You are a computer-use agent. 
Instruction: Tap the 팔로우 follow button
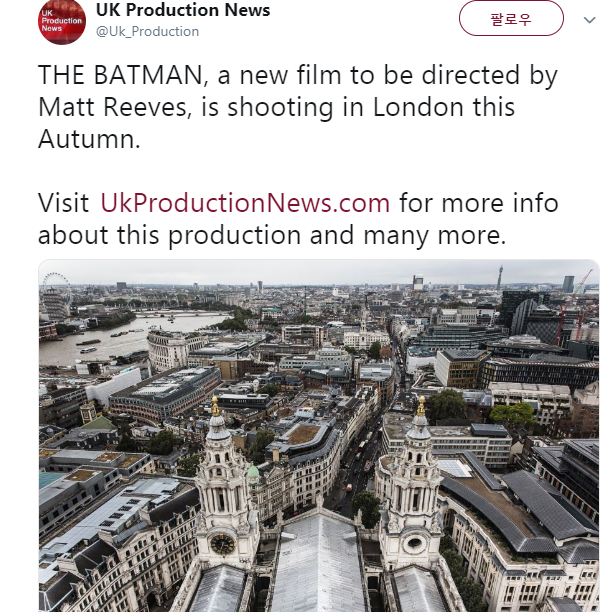pos(511,19)
